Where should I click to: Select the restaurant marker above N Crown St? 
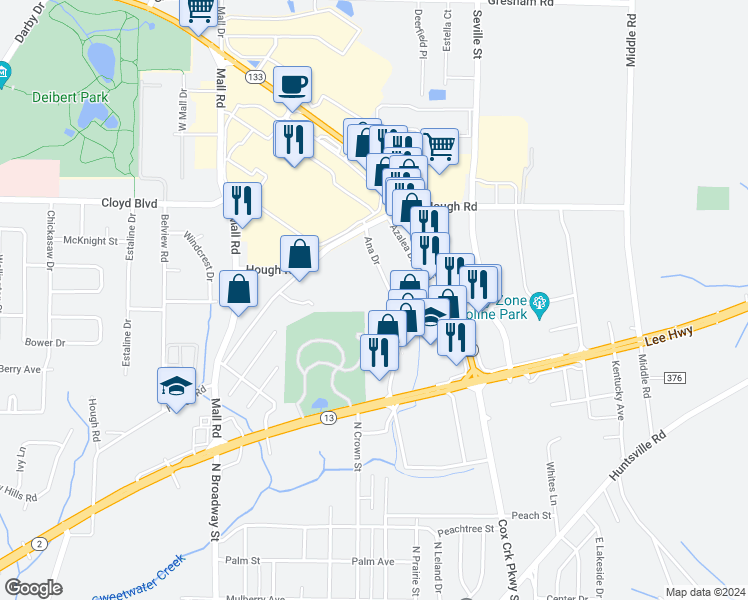click(379, 353)
